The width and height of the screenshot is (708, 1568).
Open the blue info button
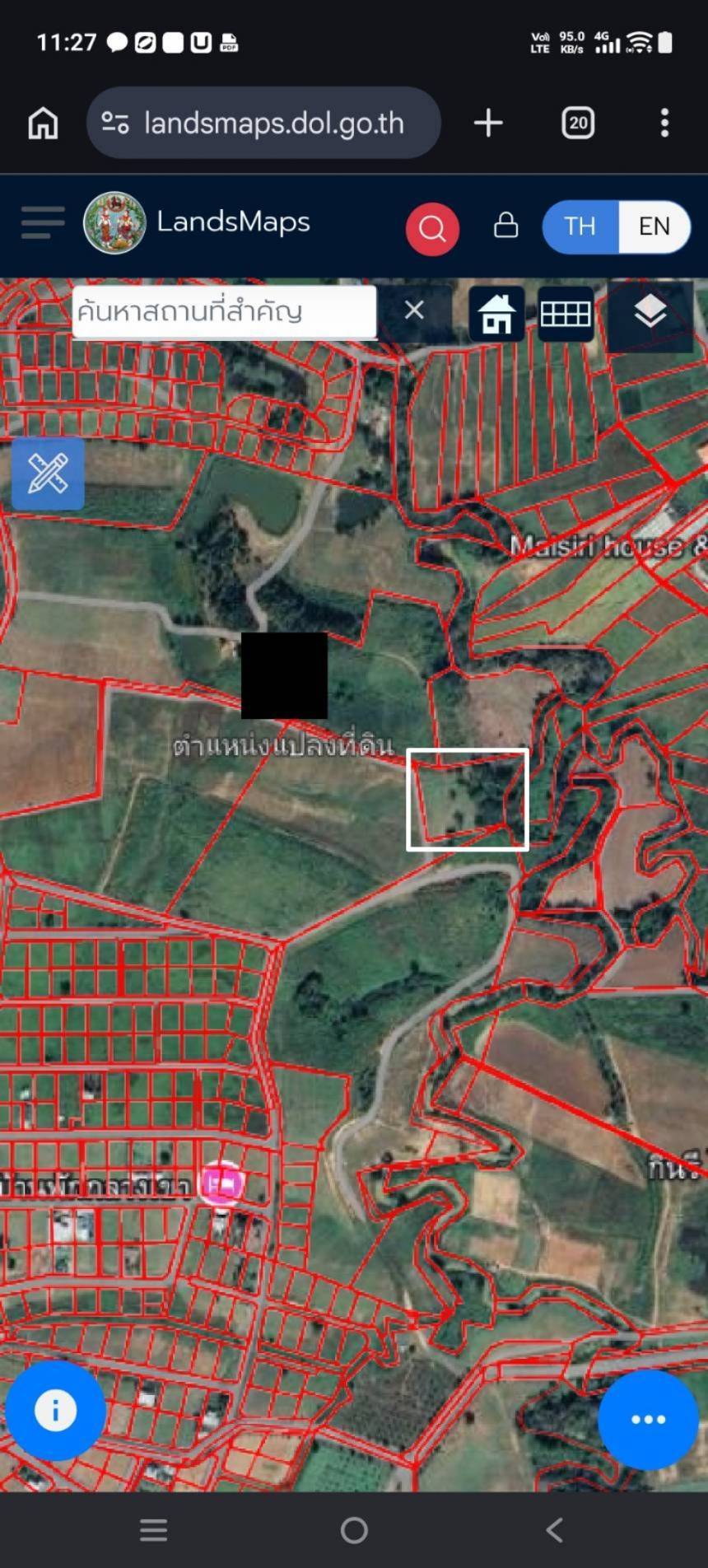55,1411
